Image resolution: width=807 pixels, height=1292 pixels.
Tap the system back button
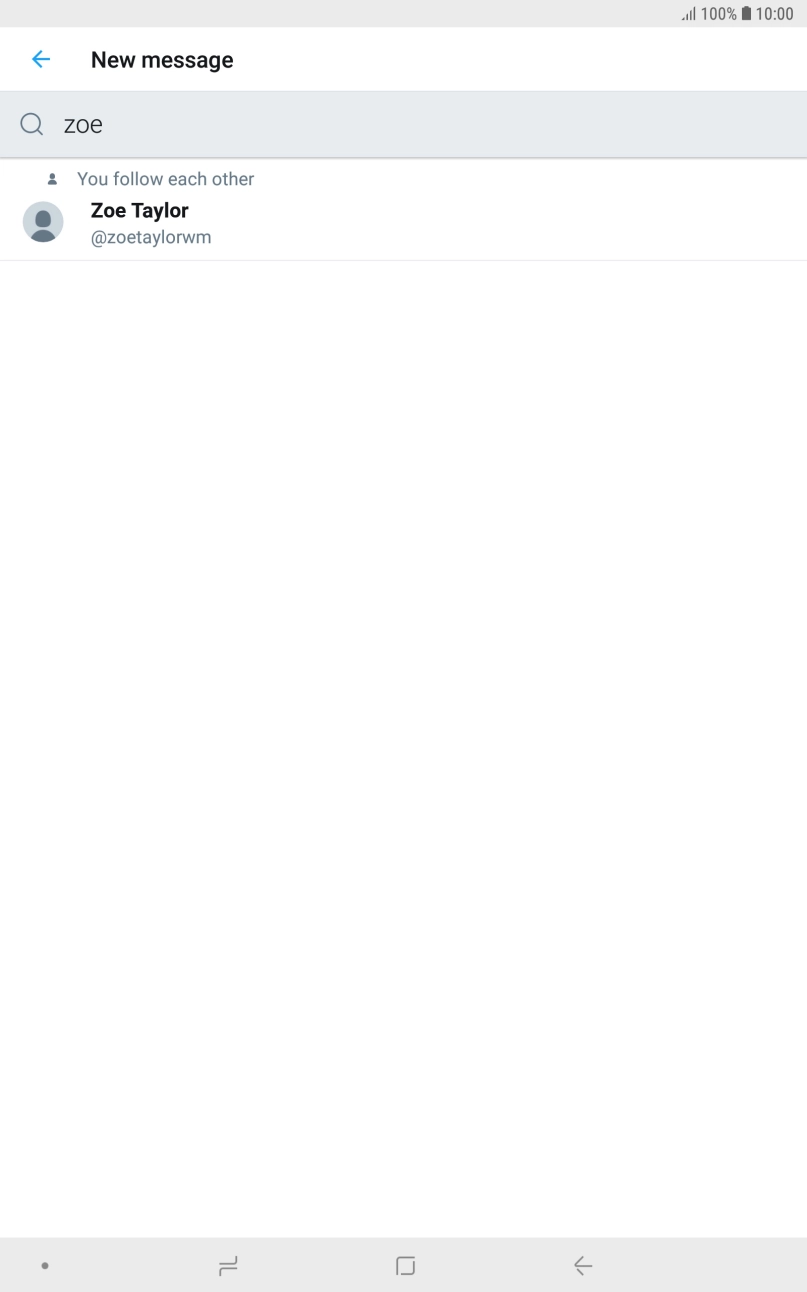[x=583, y=1266]
